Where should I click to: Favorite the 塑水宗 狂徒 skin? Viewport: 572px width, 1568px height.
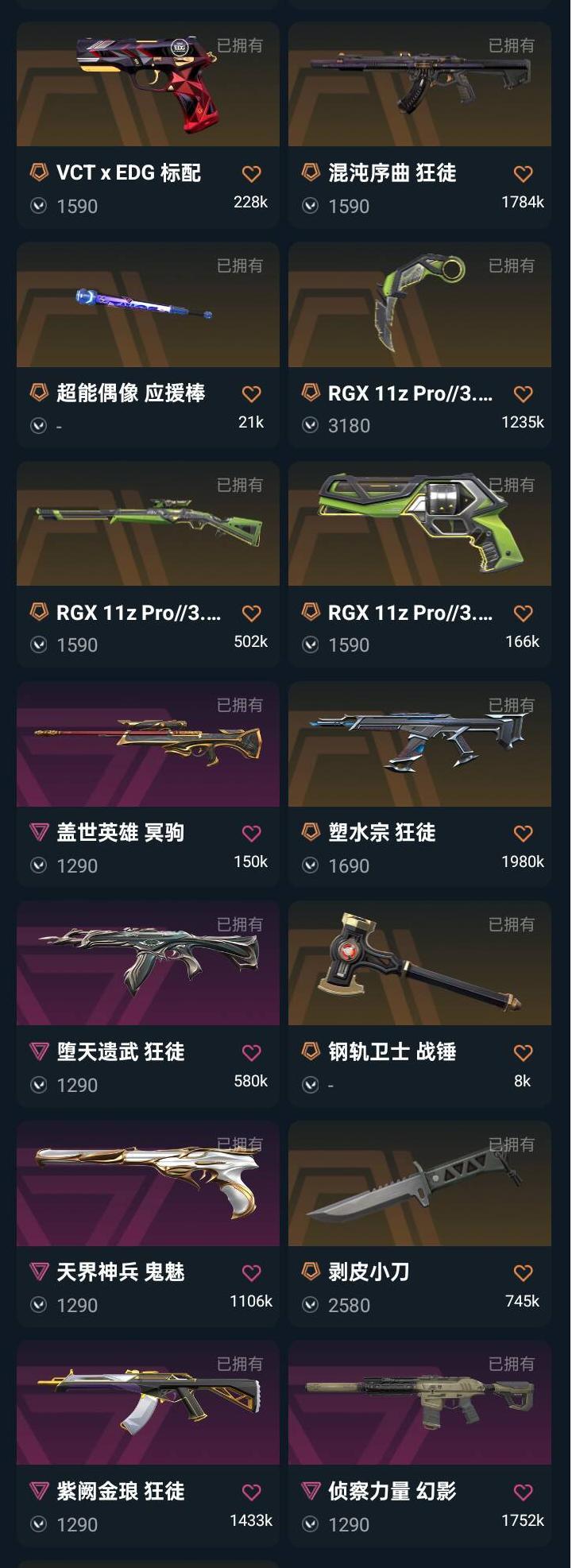point(523,833)
